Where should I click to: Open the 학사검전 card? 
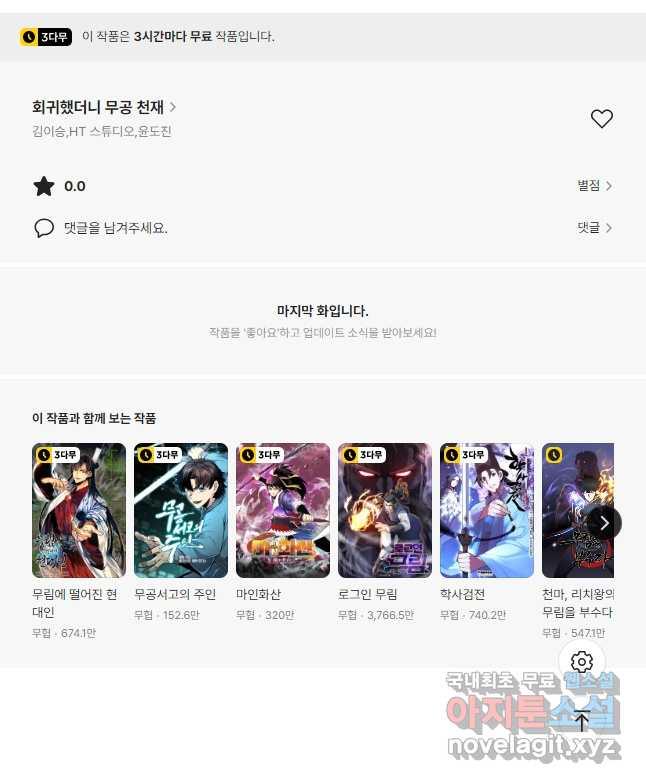click(487, 511)
